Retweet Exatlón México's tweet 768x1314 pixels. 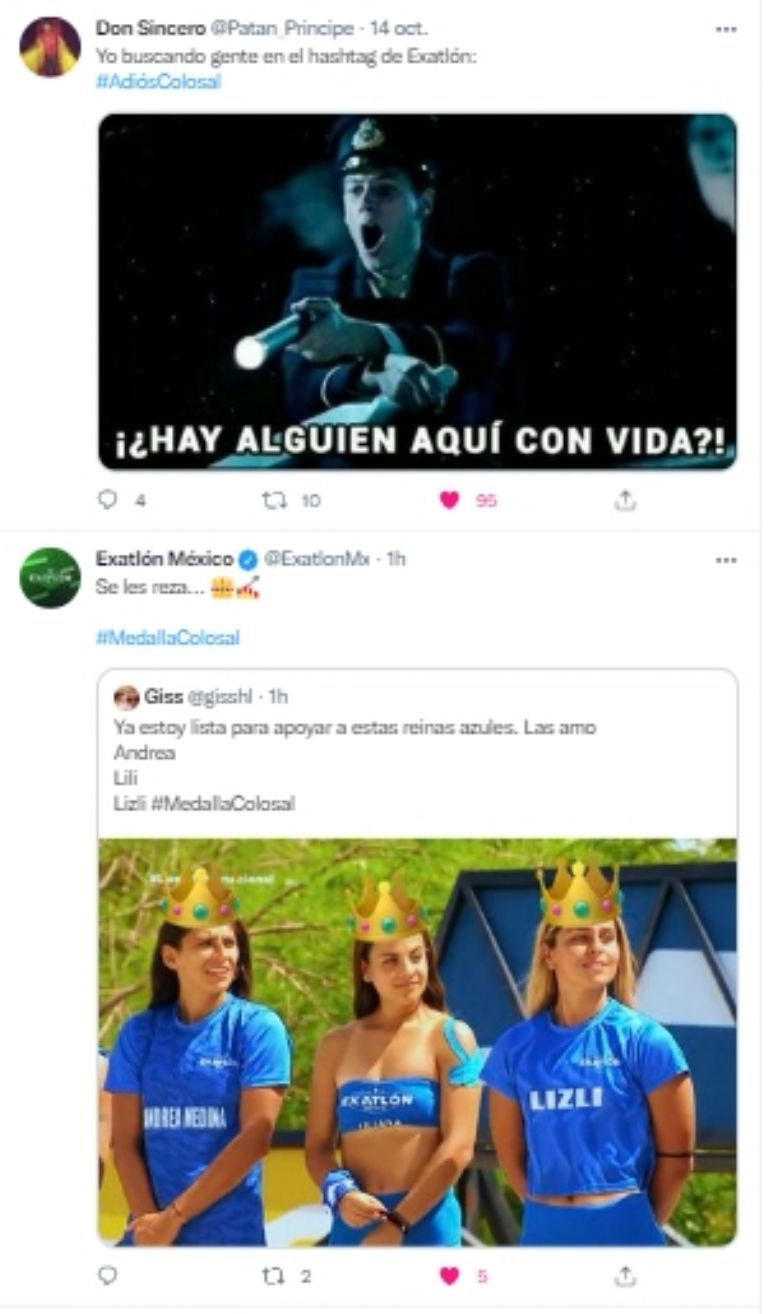(275, 1275)
